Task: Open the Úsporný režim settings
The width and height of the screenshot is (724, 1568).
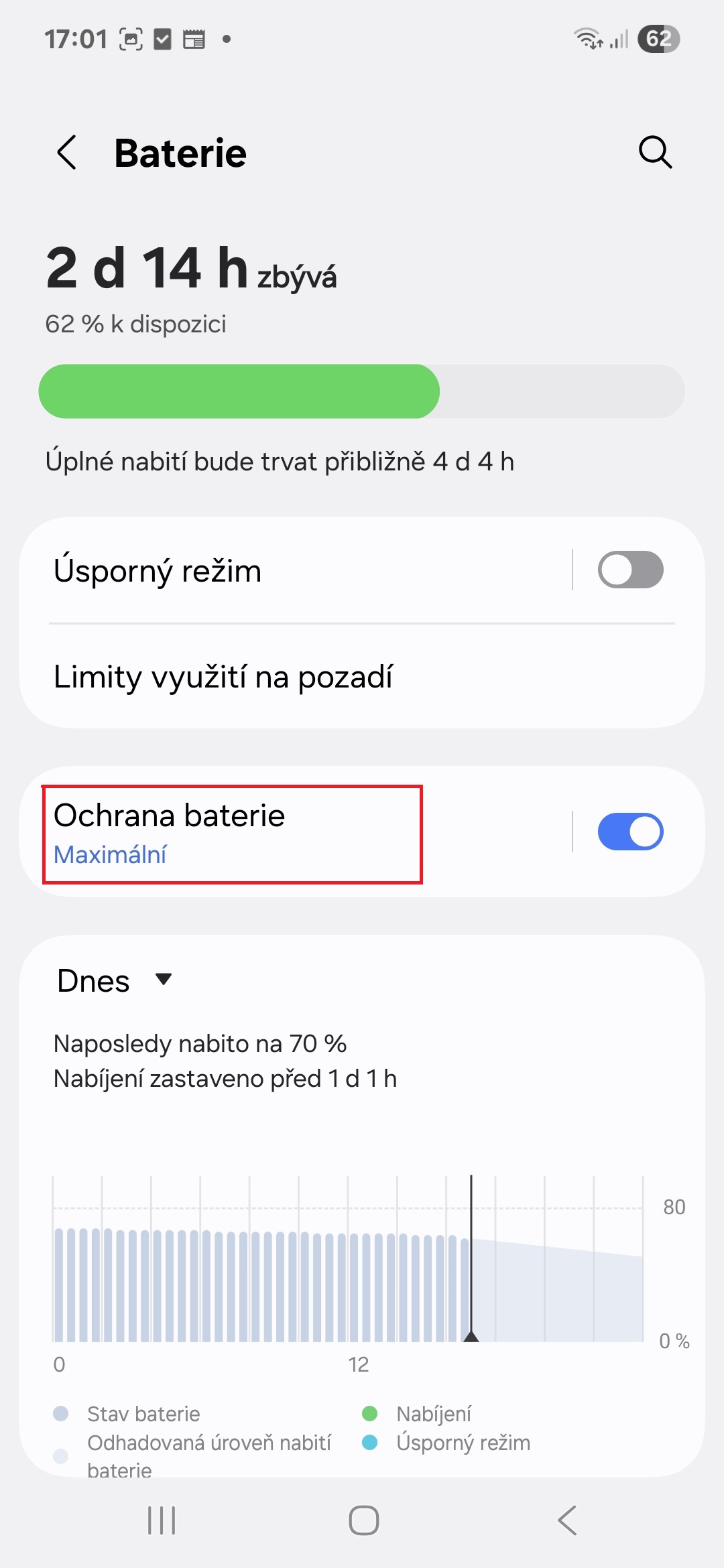Action: [x=295, y=571]
